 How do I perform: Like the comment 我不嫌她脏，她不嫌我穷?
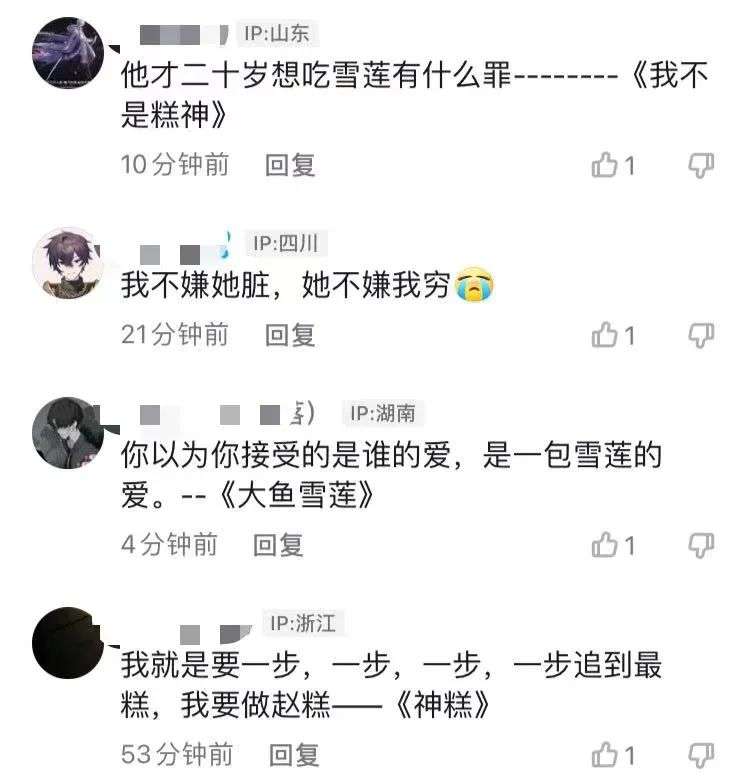[605, 335]
